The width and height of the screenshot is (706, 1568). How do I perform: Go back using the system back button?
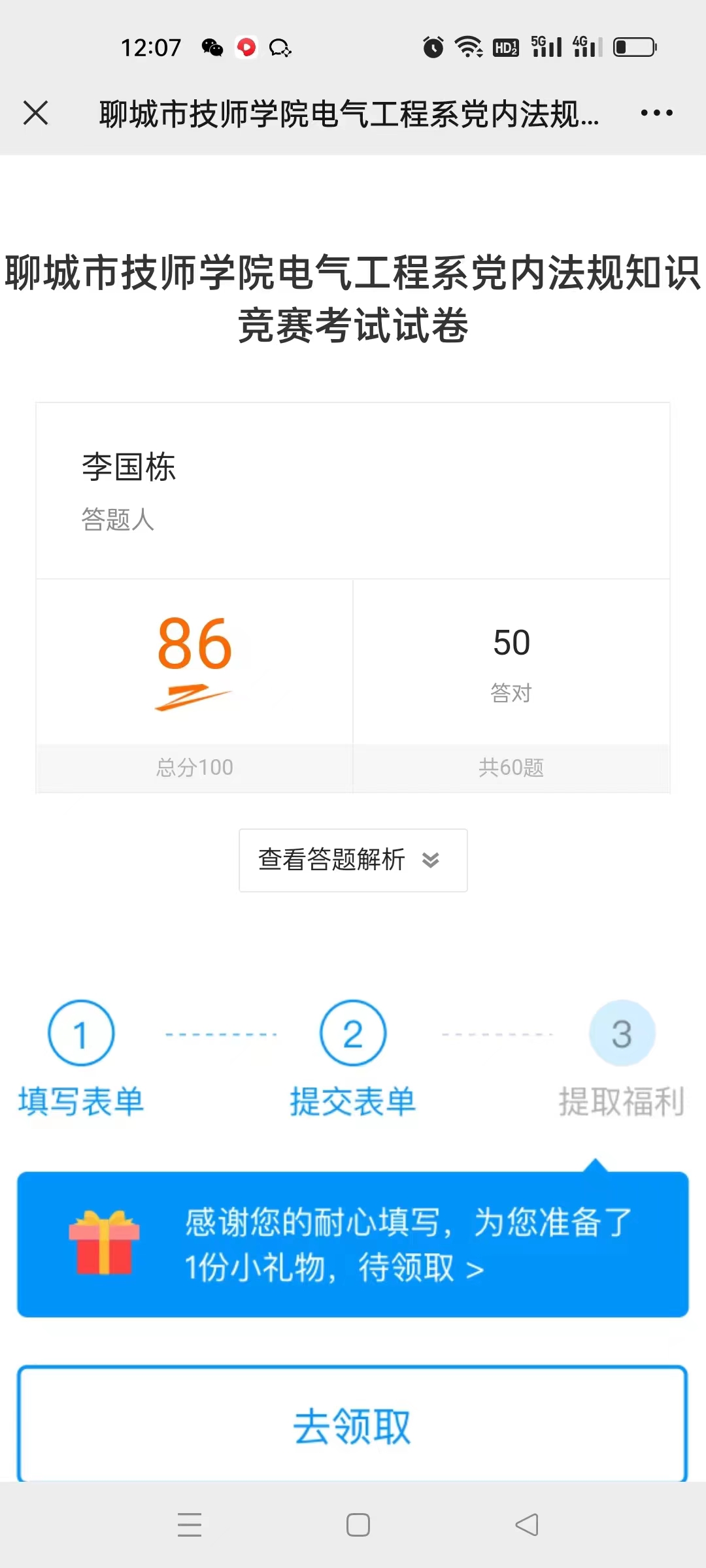pos(527,1525)
